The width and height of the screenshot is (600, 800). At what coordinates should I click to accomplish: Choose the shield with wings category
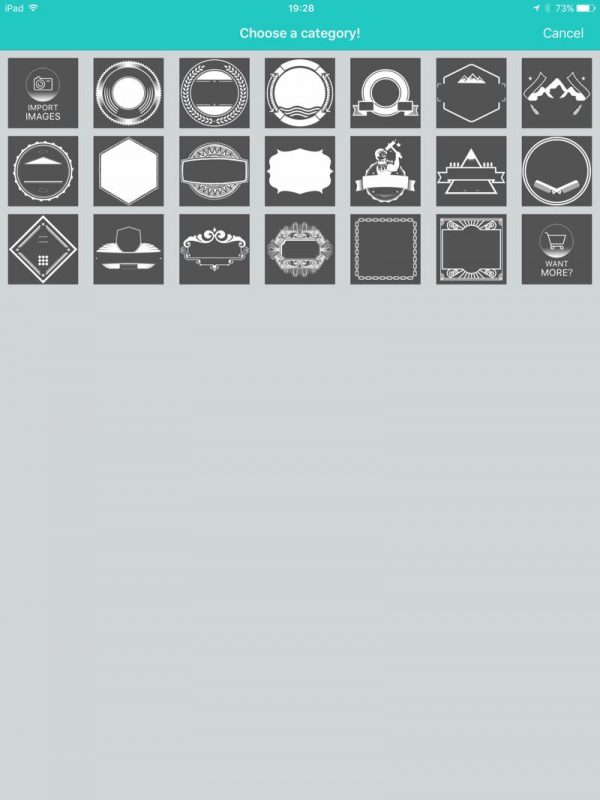128,249
